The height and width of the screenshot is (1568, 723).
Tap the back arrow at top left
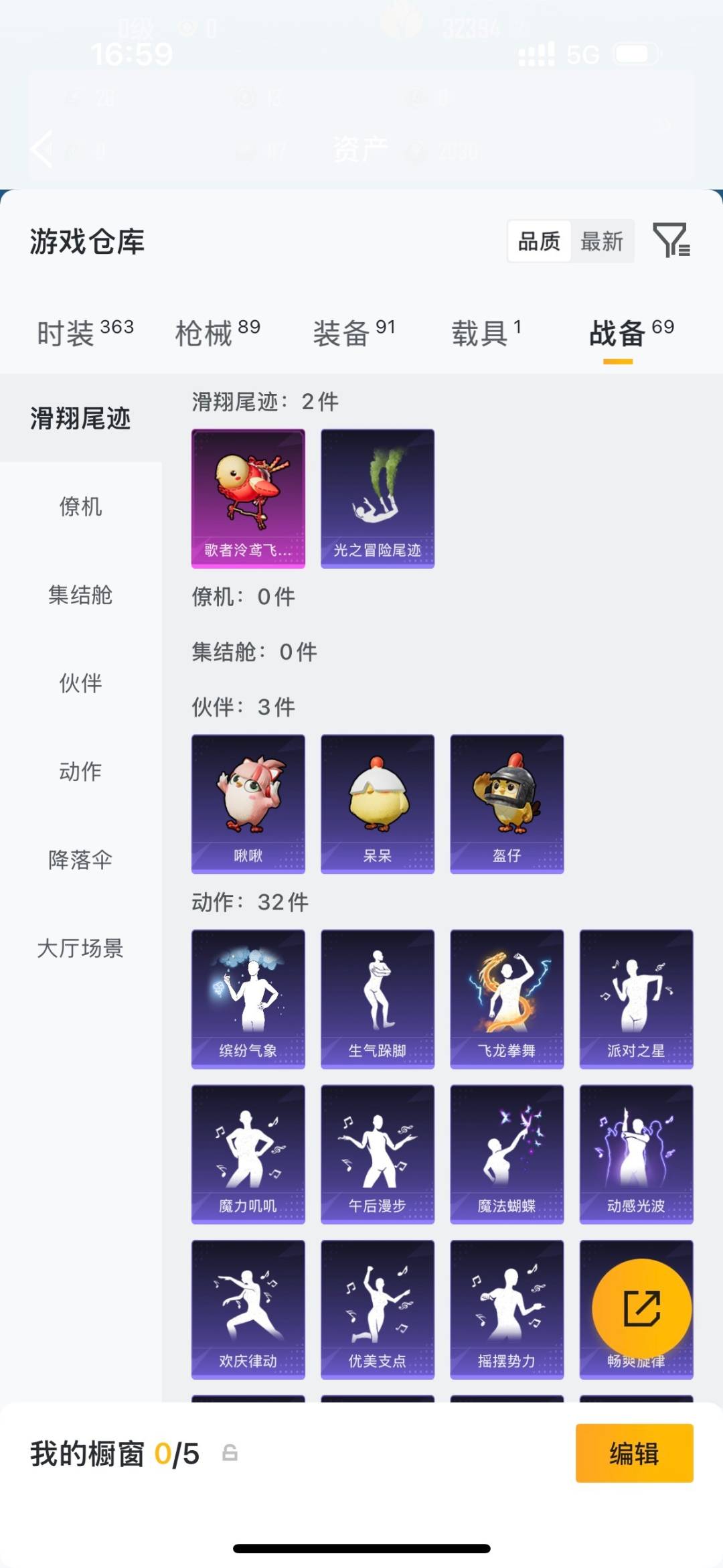click(x=40, y=149)
